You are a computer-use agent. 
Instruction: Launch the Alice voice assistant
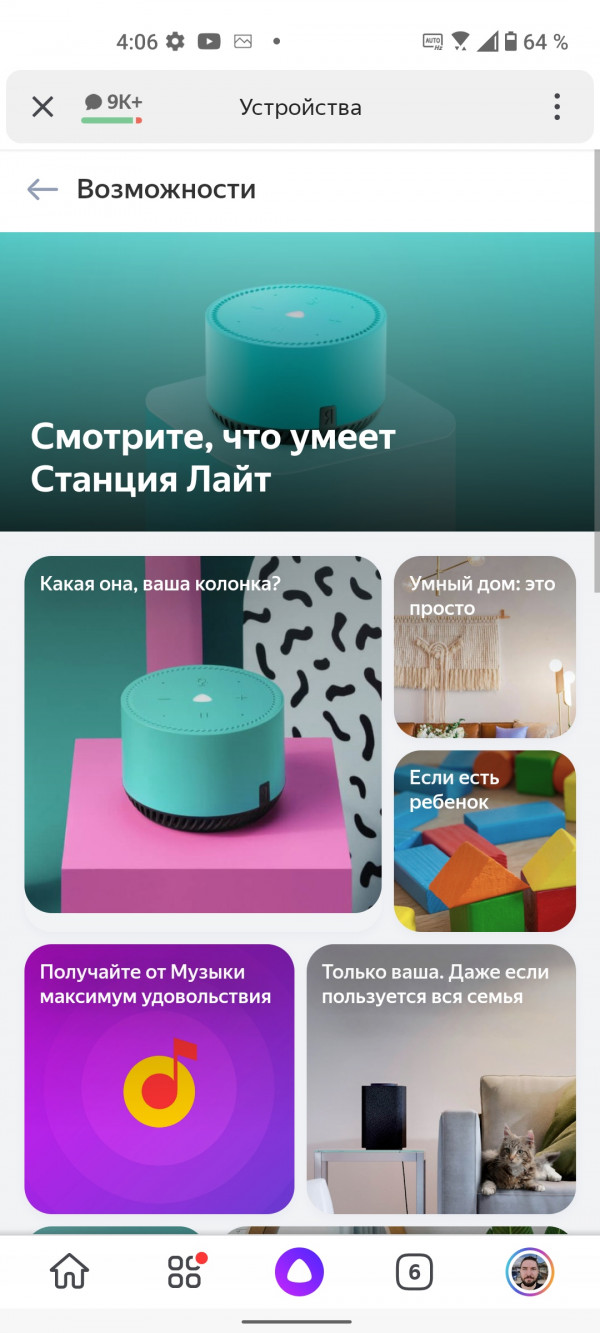coord(300,1272)
